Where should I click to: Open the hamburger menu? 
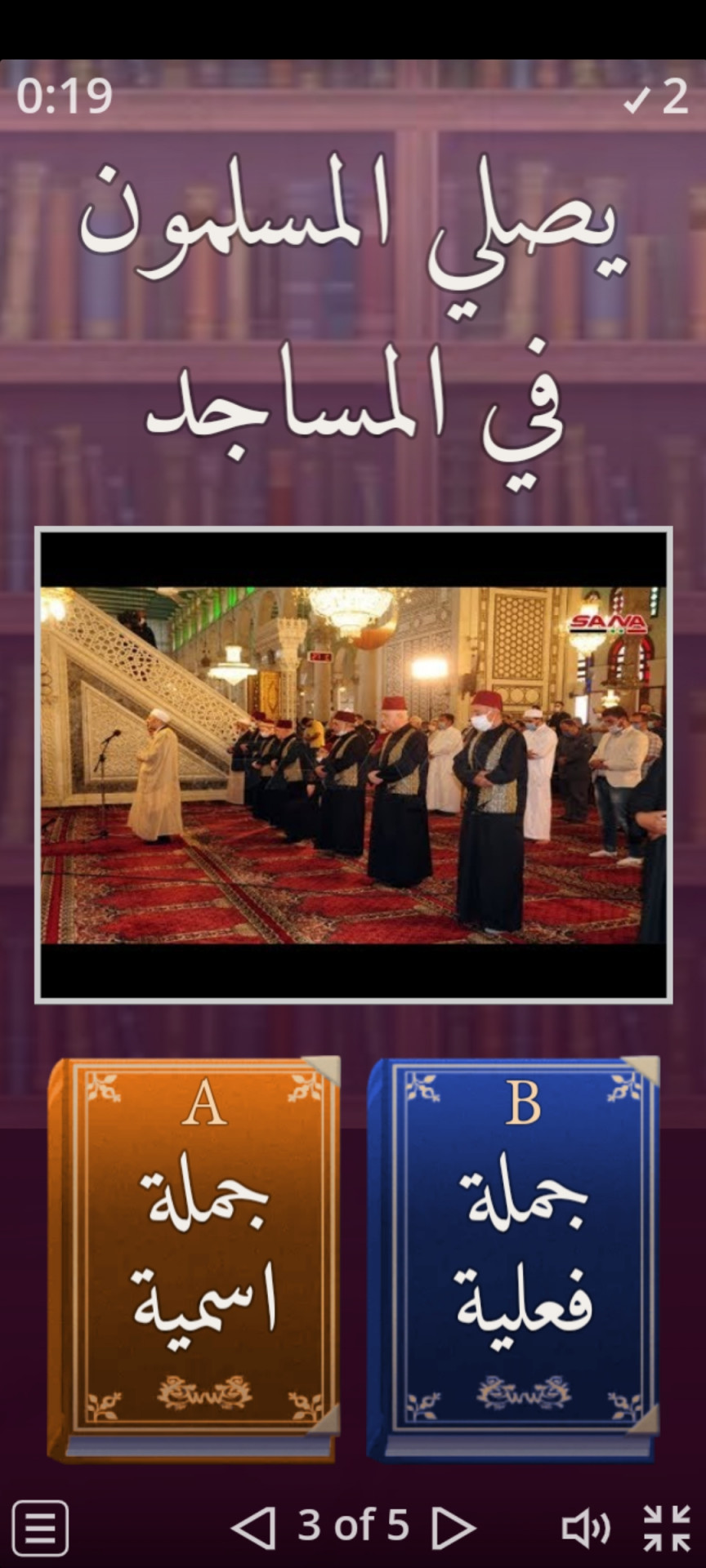click(x=40, y=1526)
